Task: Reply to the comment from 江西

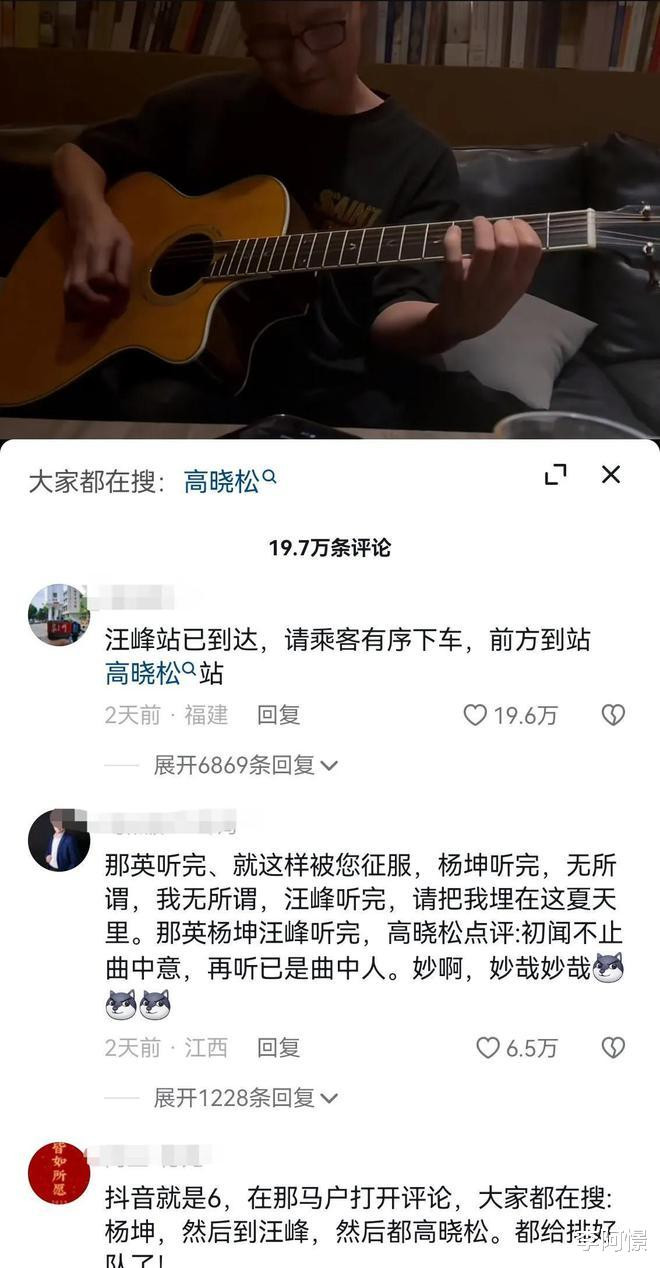Action: pyautogui.click(x=278, y=1048)
